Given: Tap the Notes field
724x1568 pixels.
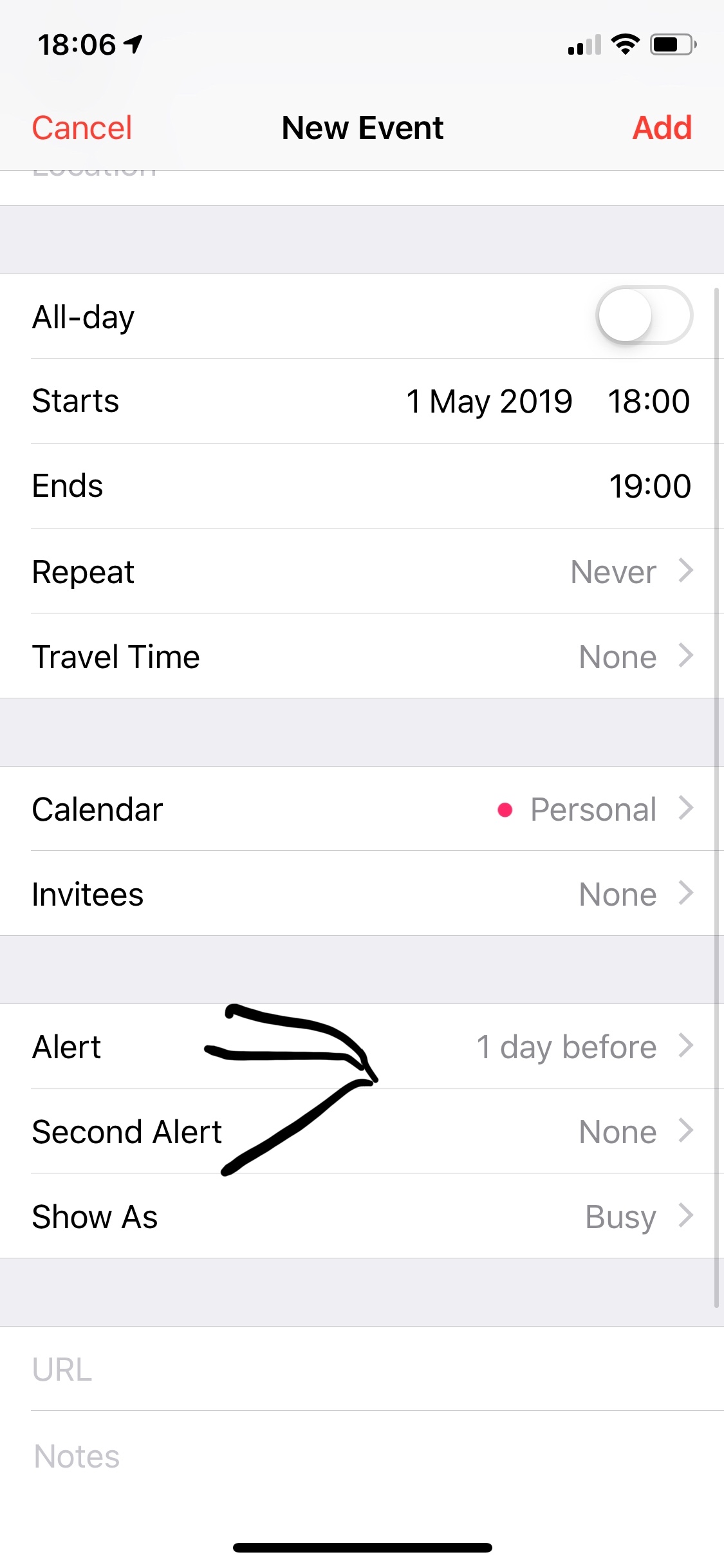Looking at the screenshot, I should click(x=362, y=1456).
